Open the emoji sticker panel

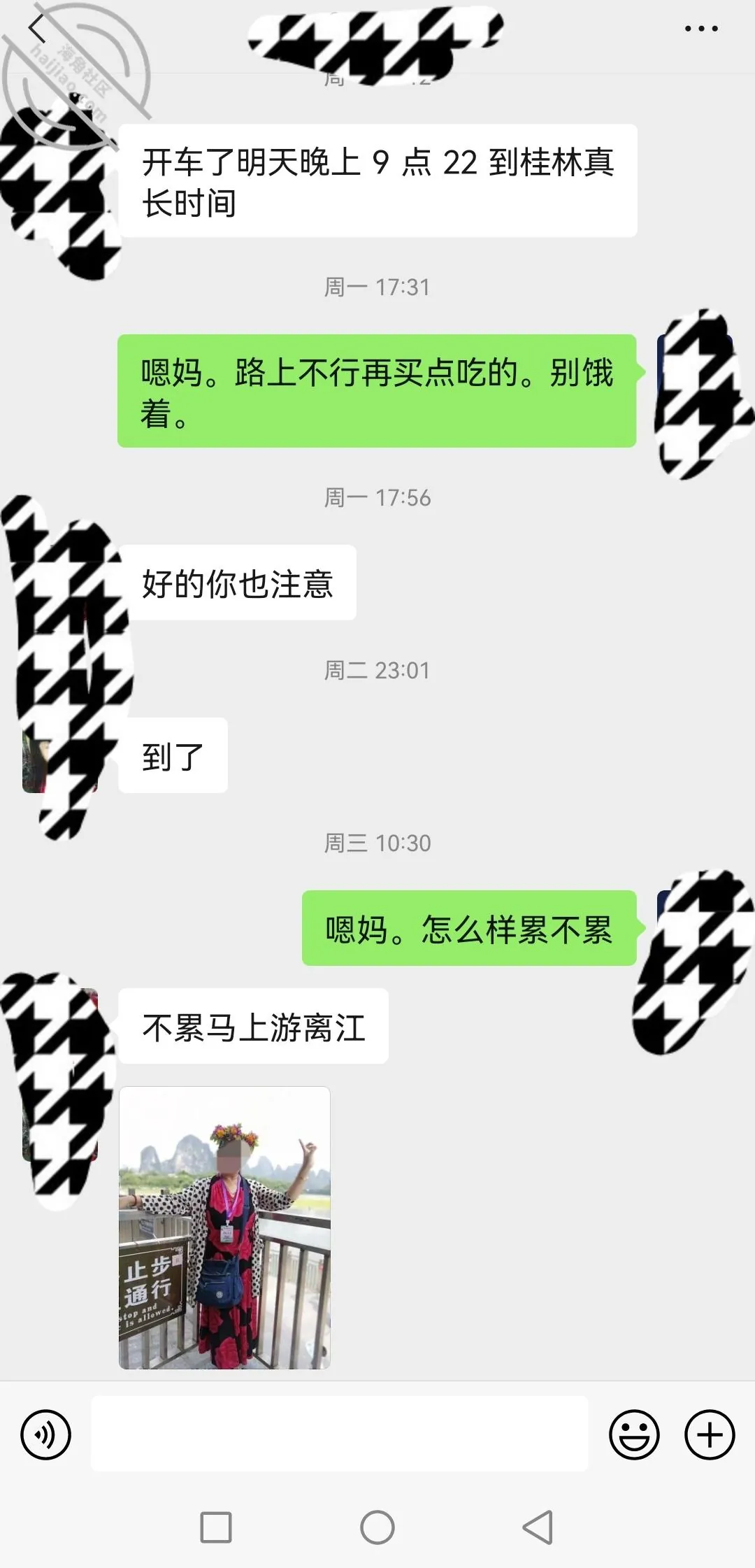634,1434
